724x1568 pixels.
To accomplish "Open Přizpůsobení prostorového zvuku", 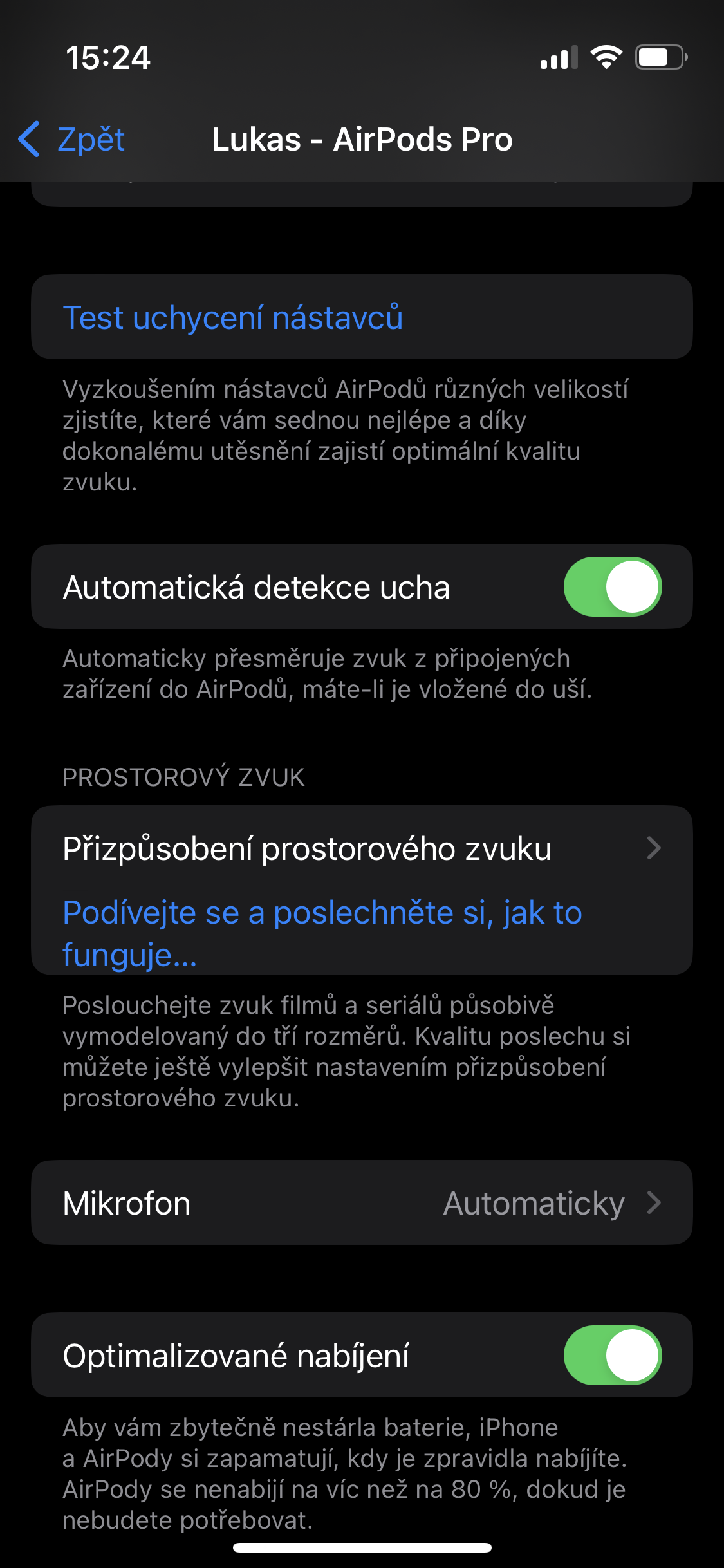I will [x=362, y=848].
